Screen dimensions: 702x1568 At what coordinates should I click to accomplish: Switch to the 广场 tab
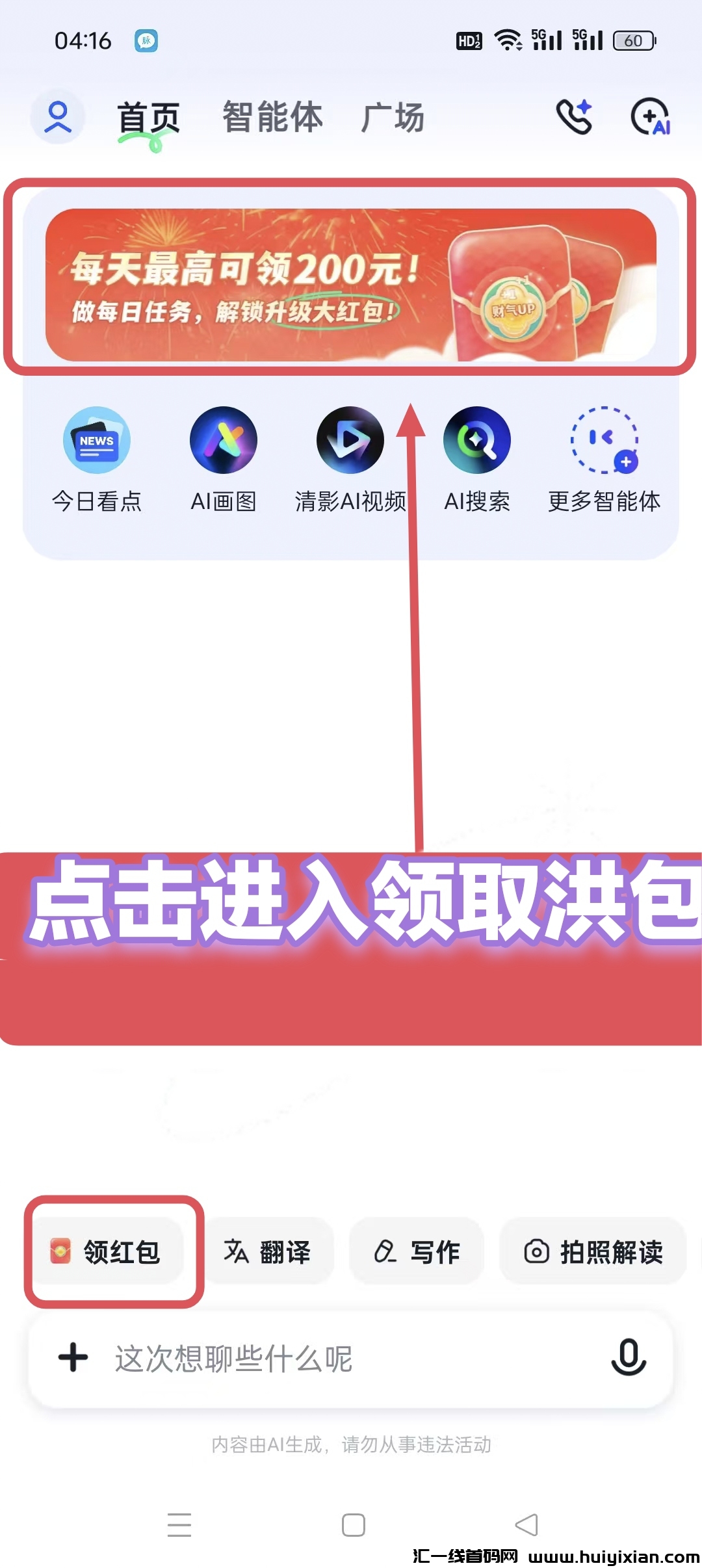[x=393, y=118]
